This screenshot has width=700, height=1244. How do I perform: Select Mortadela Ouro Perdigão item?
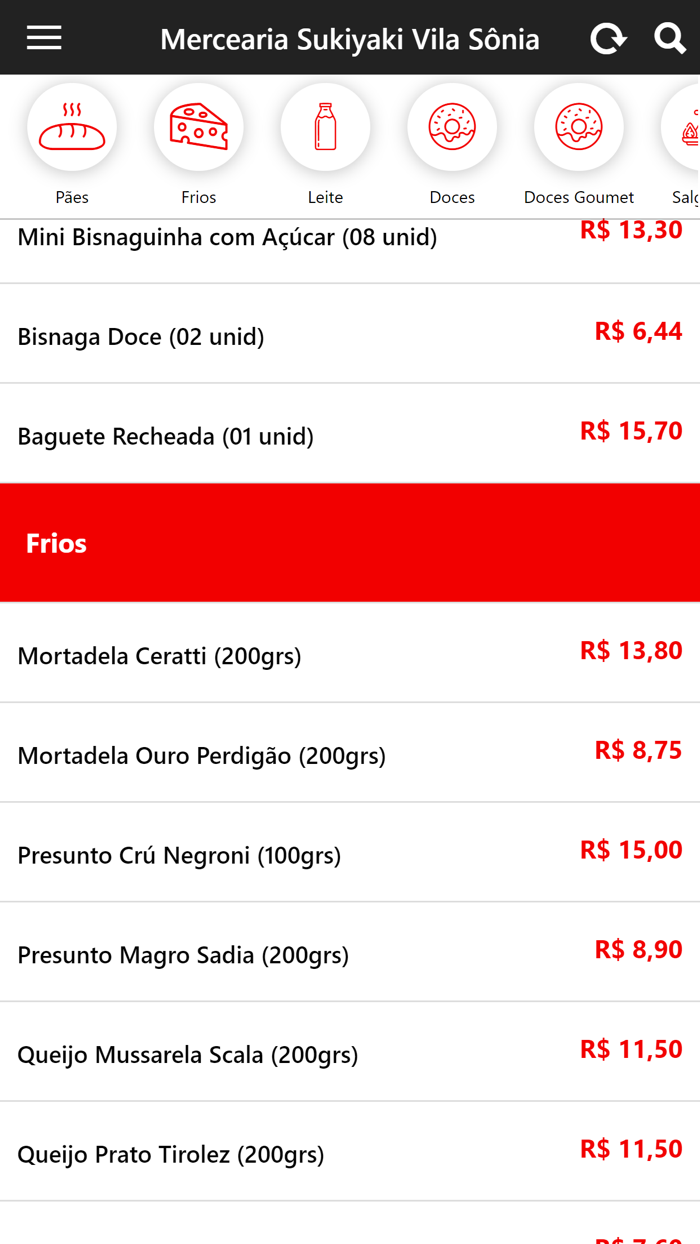pyautogui.click(x=202, y=756)
